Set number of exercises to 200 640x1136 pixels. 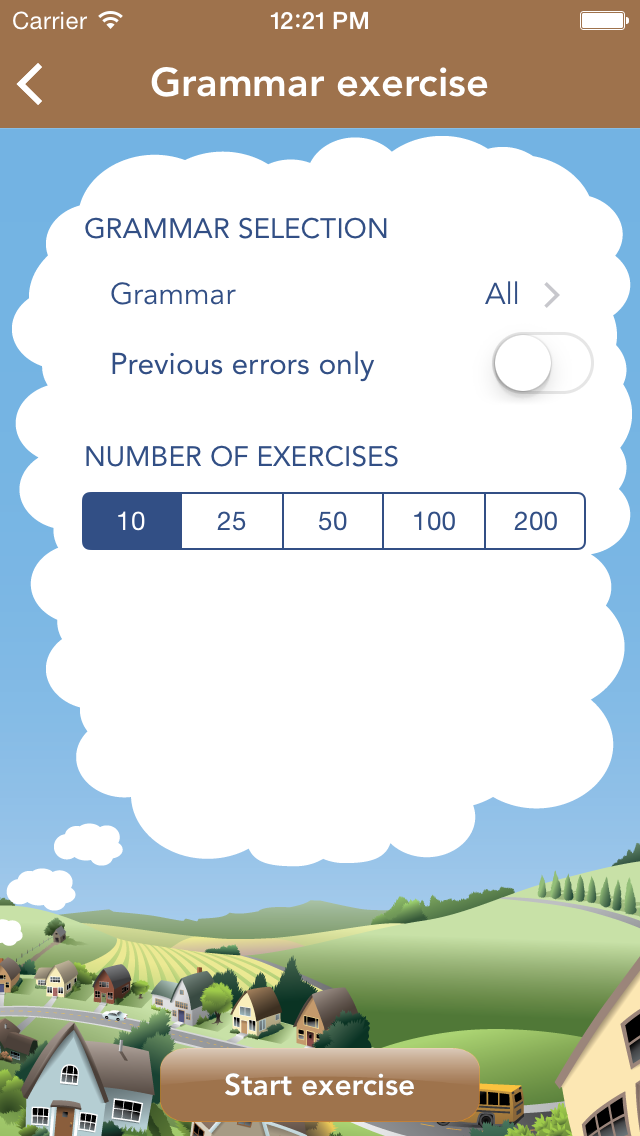[535, 521]
